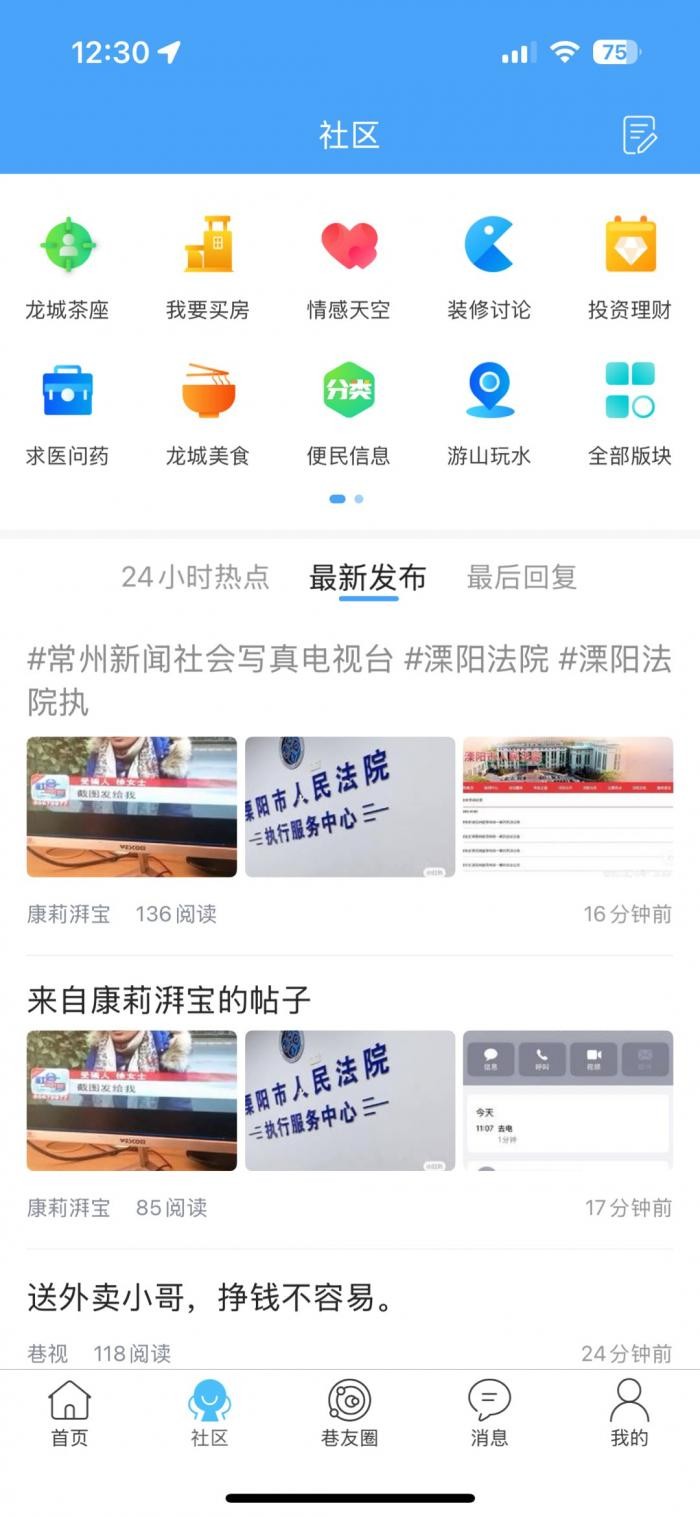Open 便民信息 category

[x=348, y=414]
